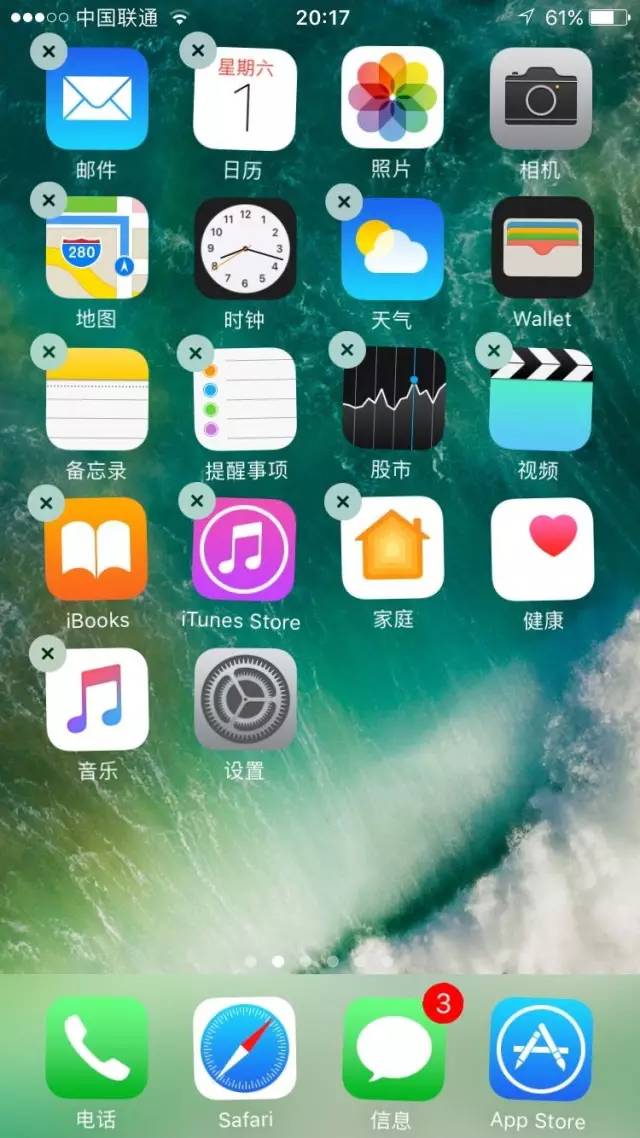640x1138 pixels.
Task: Remove the 天气 Weather app with its X
Action: 344,202
